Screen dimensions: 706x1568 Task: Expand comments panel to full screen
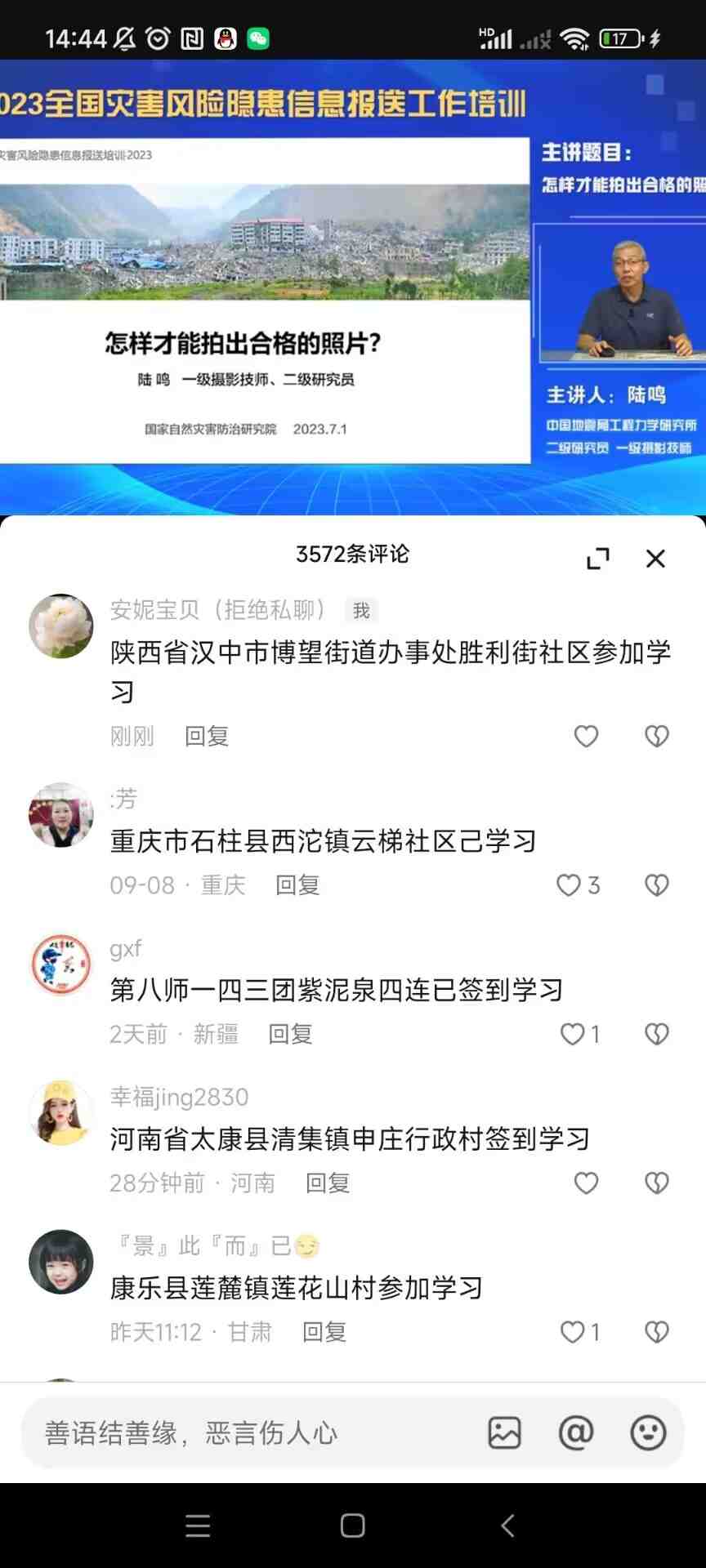tap(598, 559)
